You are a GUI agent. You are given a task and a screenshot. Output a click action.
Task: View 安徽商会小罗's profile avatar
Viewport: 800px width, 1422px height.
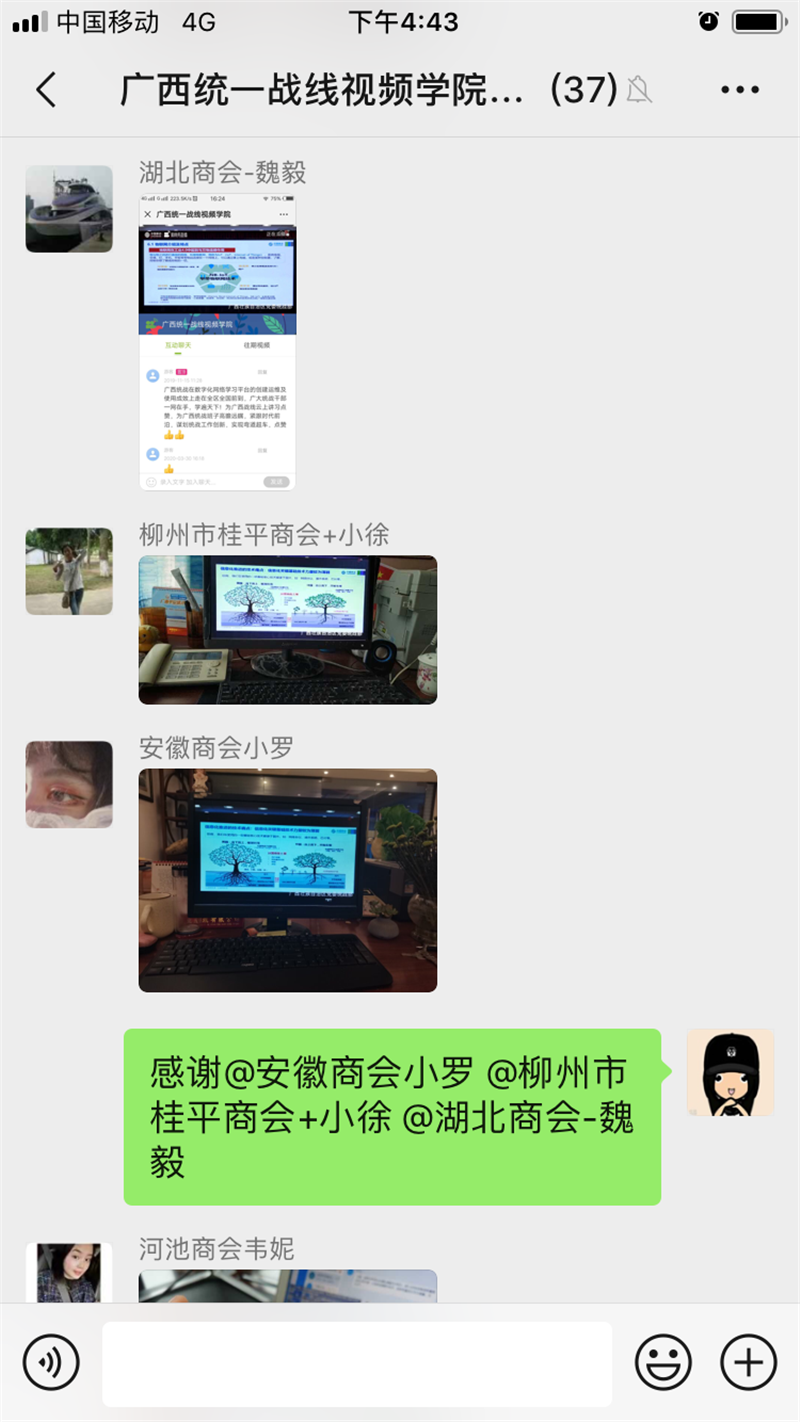69,784
